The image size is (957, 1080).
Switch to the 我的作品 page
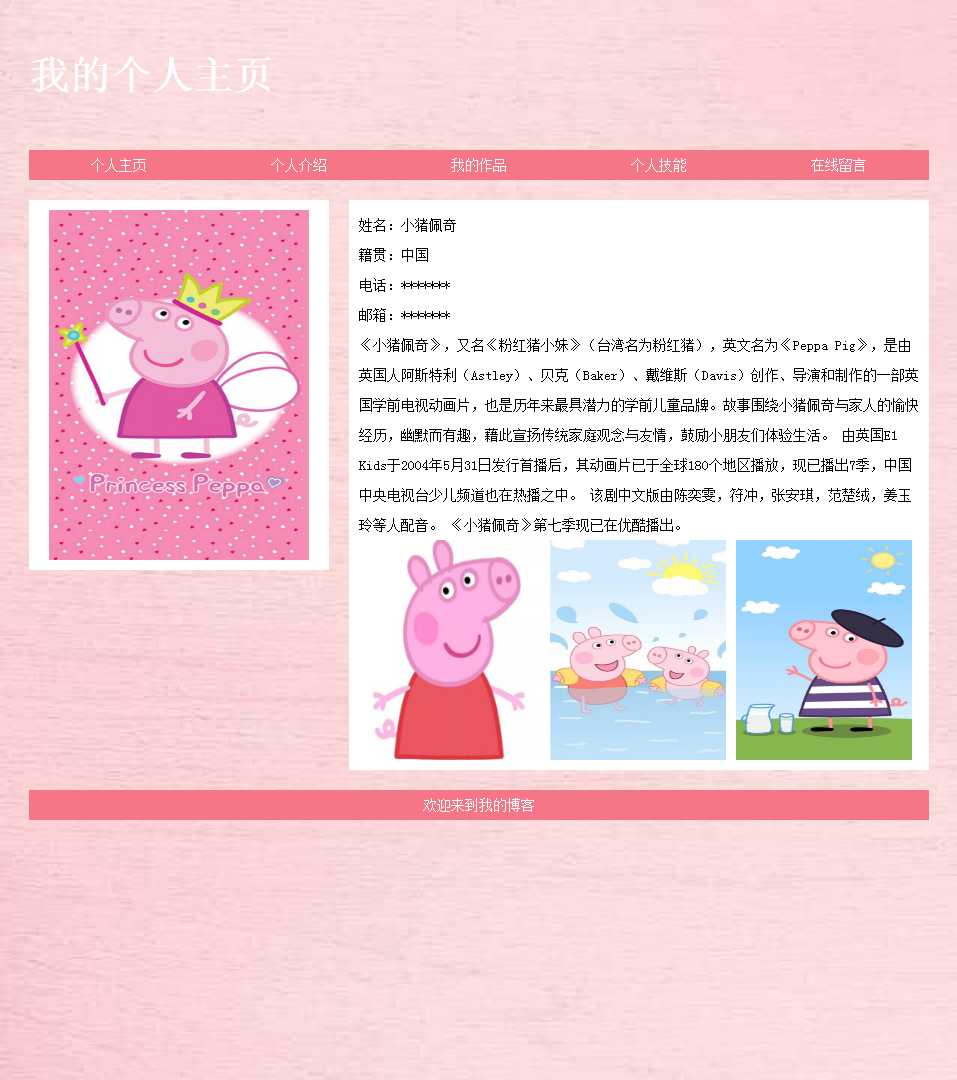coord(479,165)
